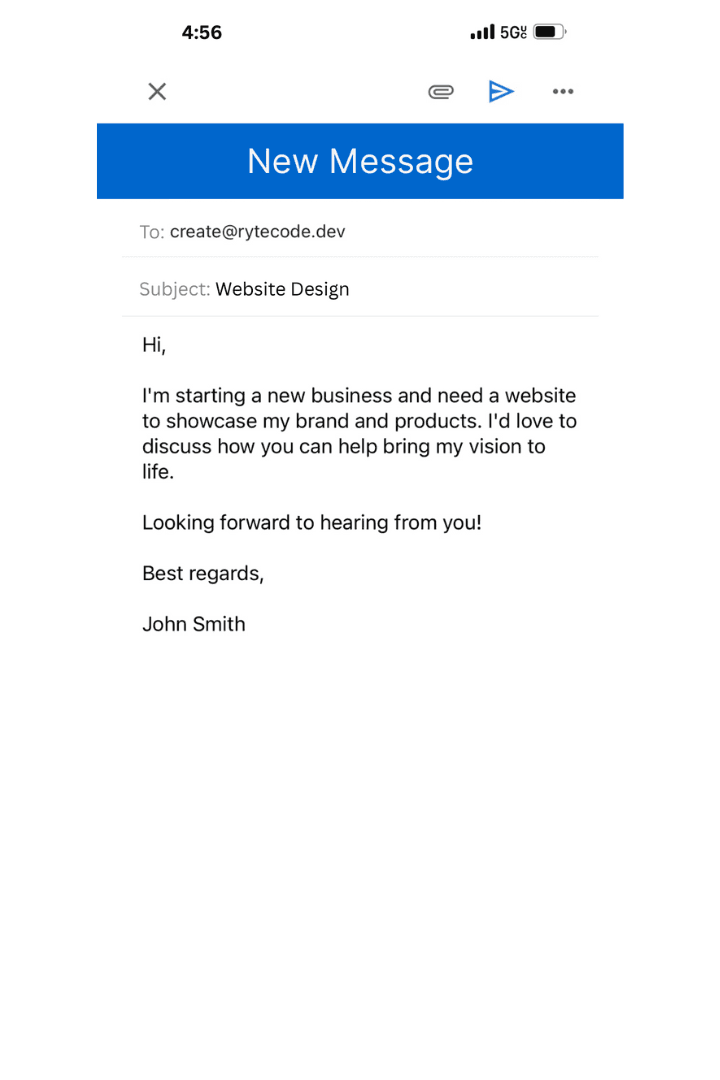This screenshot has width=720, height=1080.
Task: Edit the Subject field reading Website Design
Action: [360, 289]
